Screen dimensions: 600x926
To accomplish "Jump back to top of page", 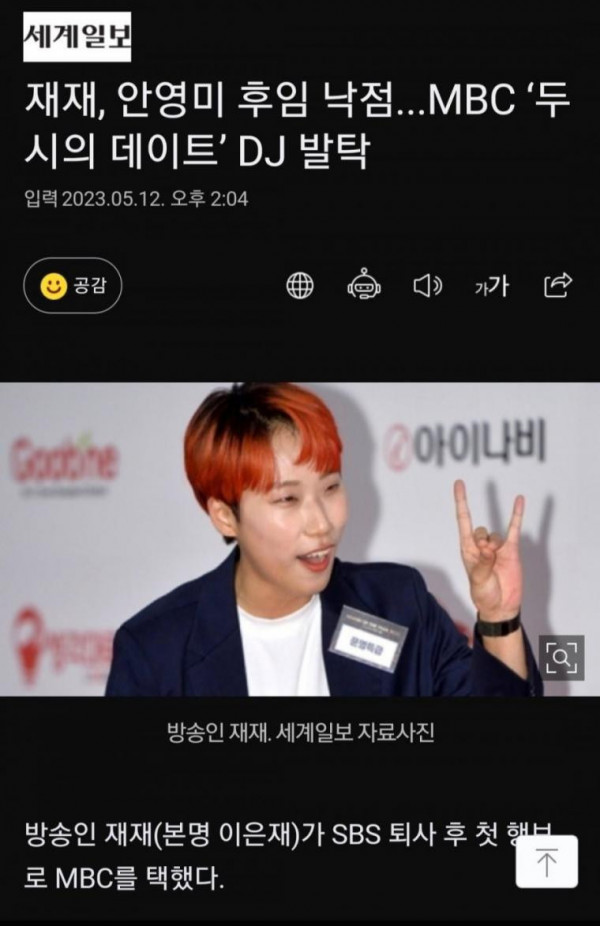I will click(547, 862).
